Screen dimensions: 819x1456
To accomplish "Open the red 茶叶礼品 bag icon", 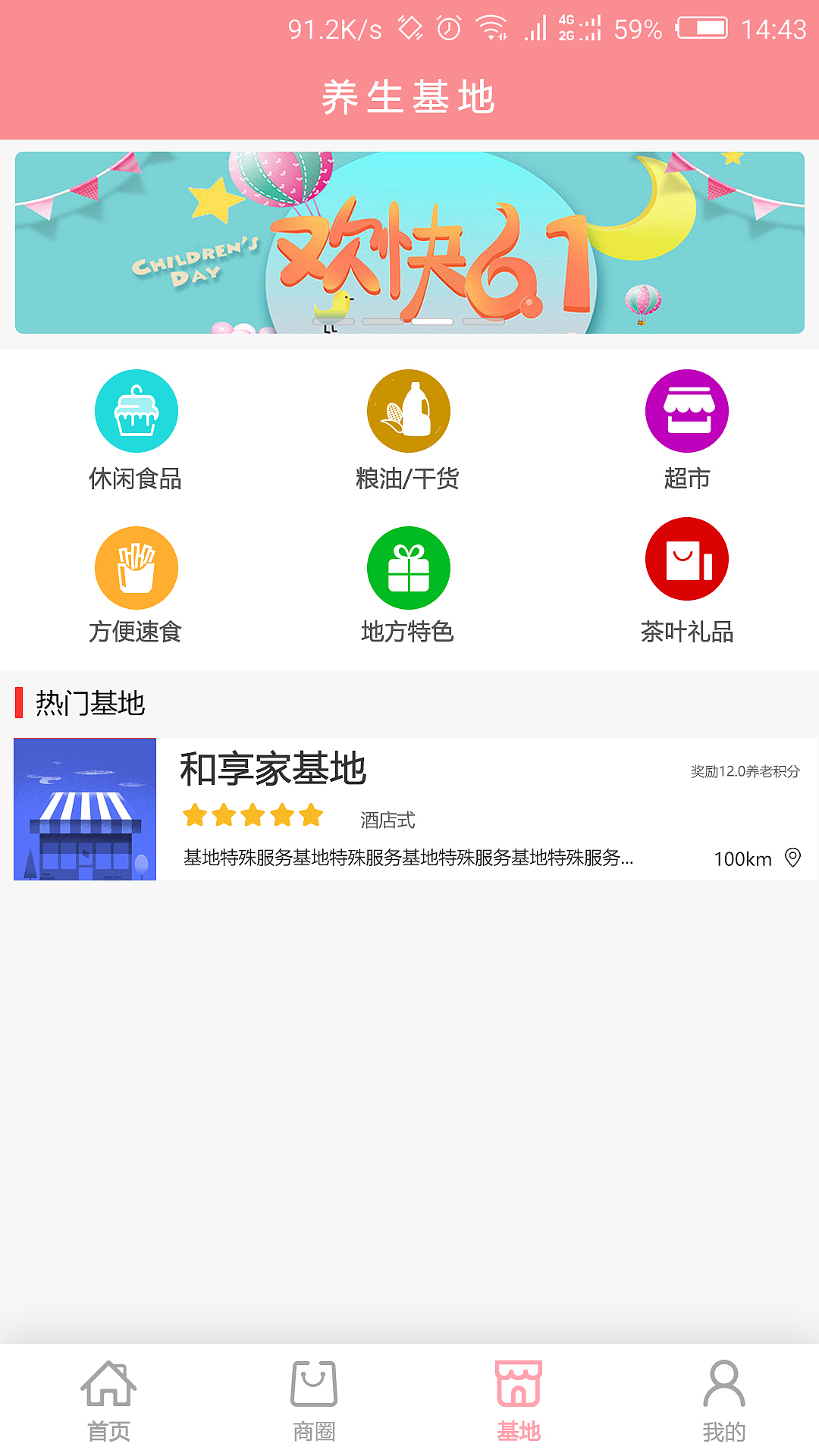I will point(686,567).
